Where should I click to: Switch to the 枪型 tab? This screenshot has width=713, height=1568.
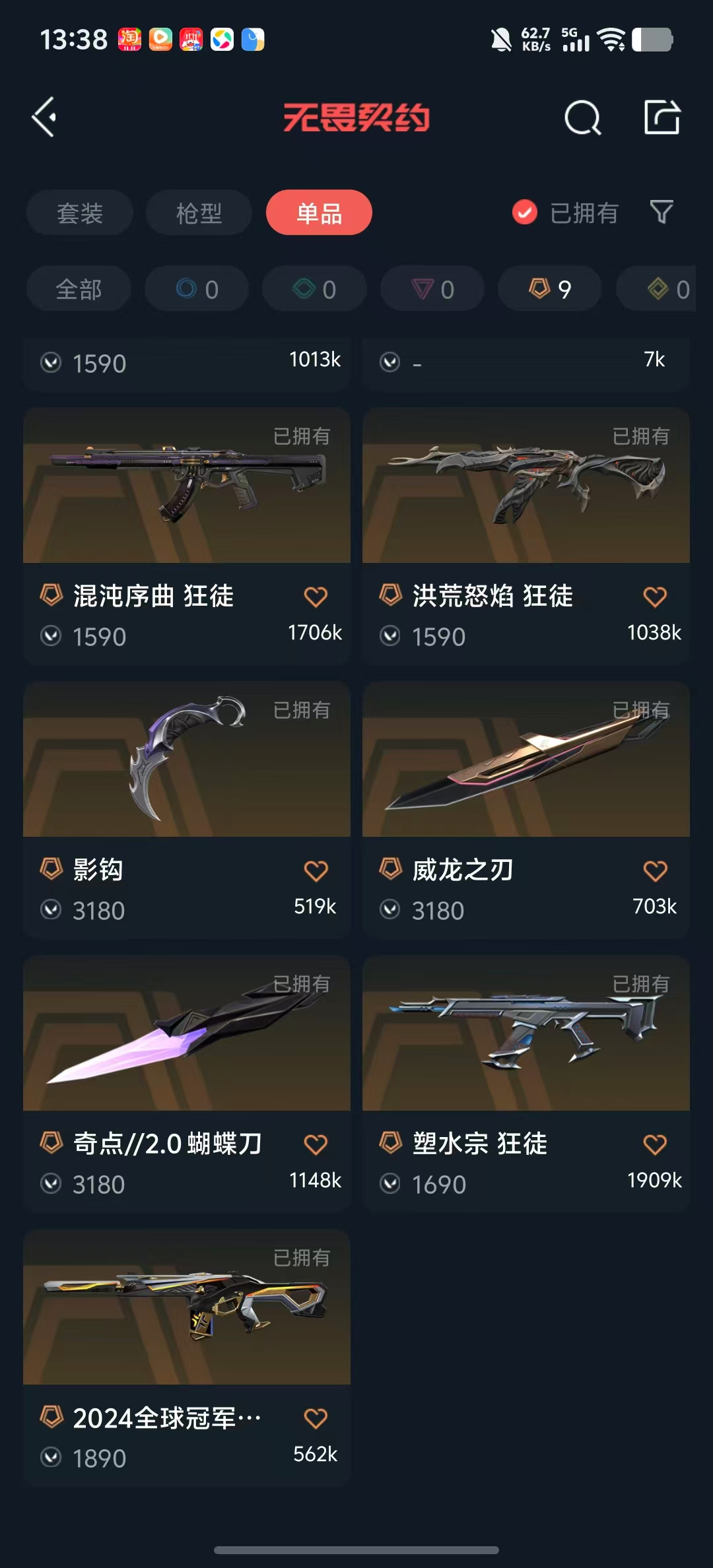tap(199, 212)
